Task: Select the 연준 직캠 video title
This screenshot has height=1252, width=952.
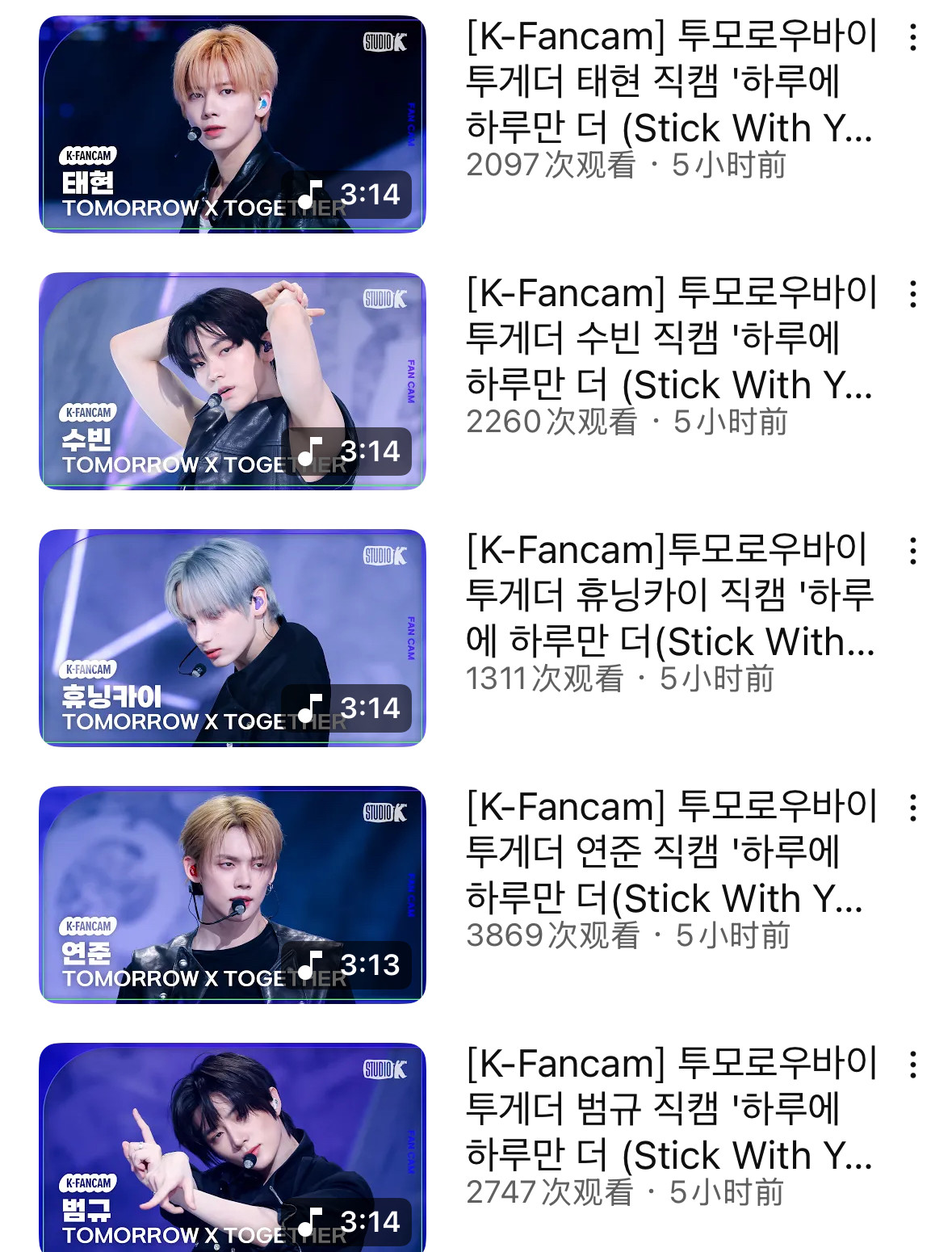Action: 670,852
